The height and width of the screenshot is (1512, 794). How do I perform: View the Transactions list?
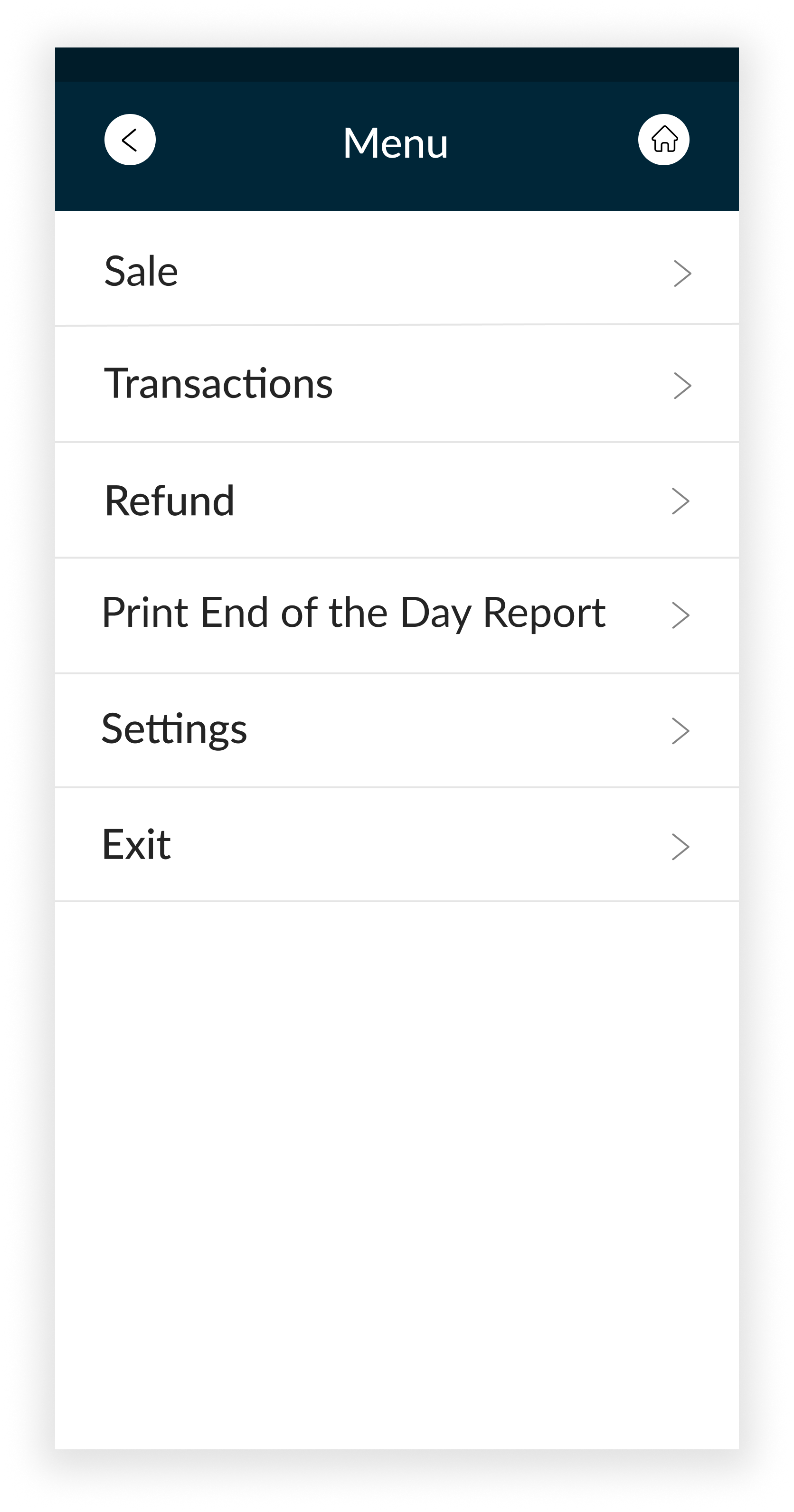pyautogui.click(x=397, y=384)
